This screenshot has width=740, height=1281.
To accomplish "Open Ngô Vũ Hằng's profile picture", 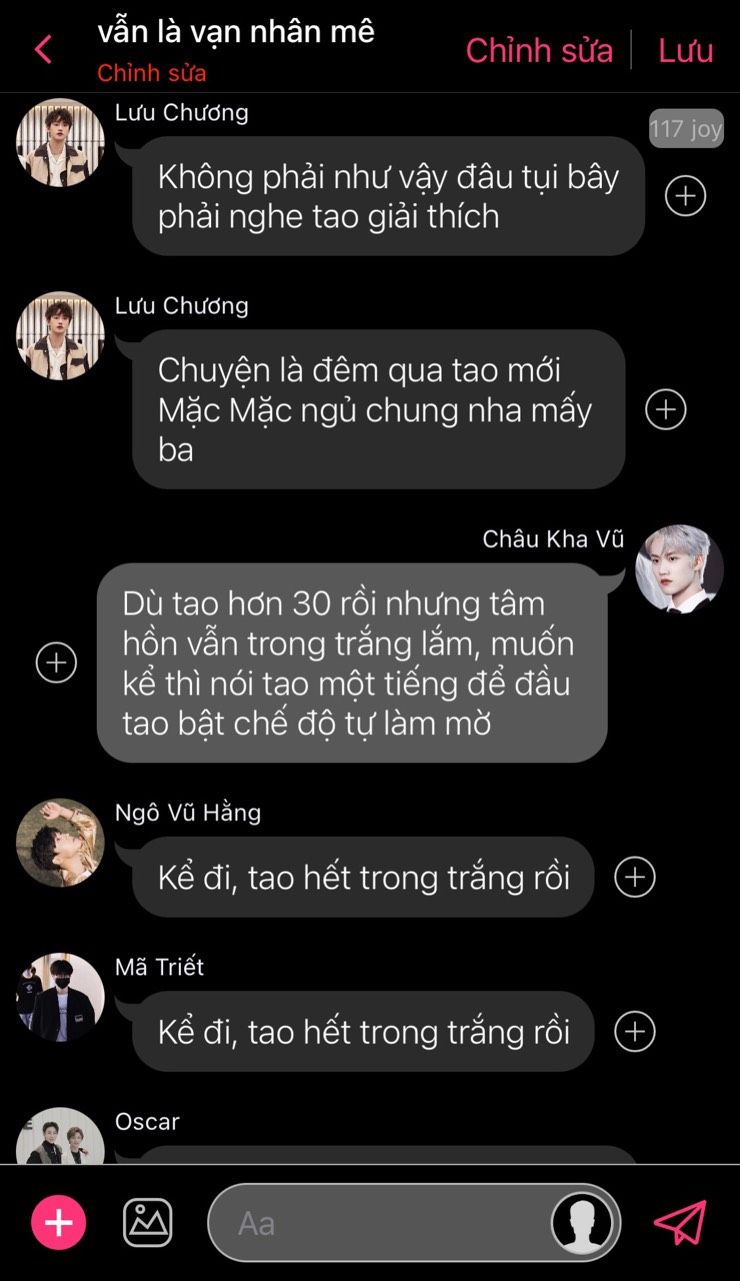I will [x=60, y=842].
